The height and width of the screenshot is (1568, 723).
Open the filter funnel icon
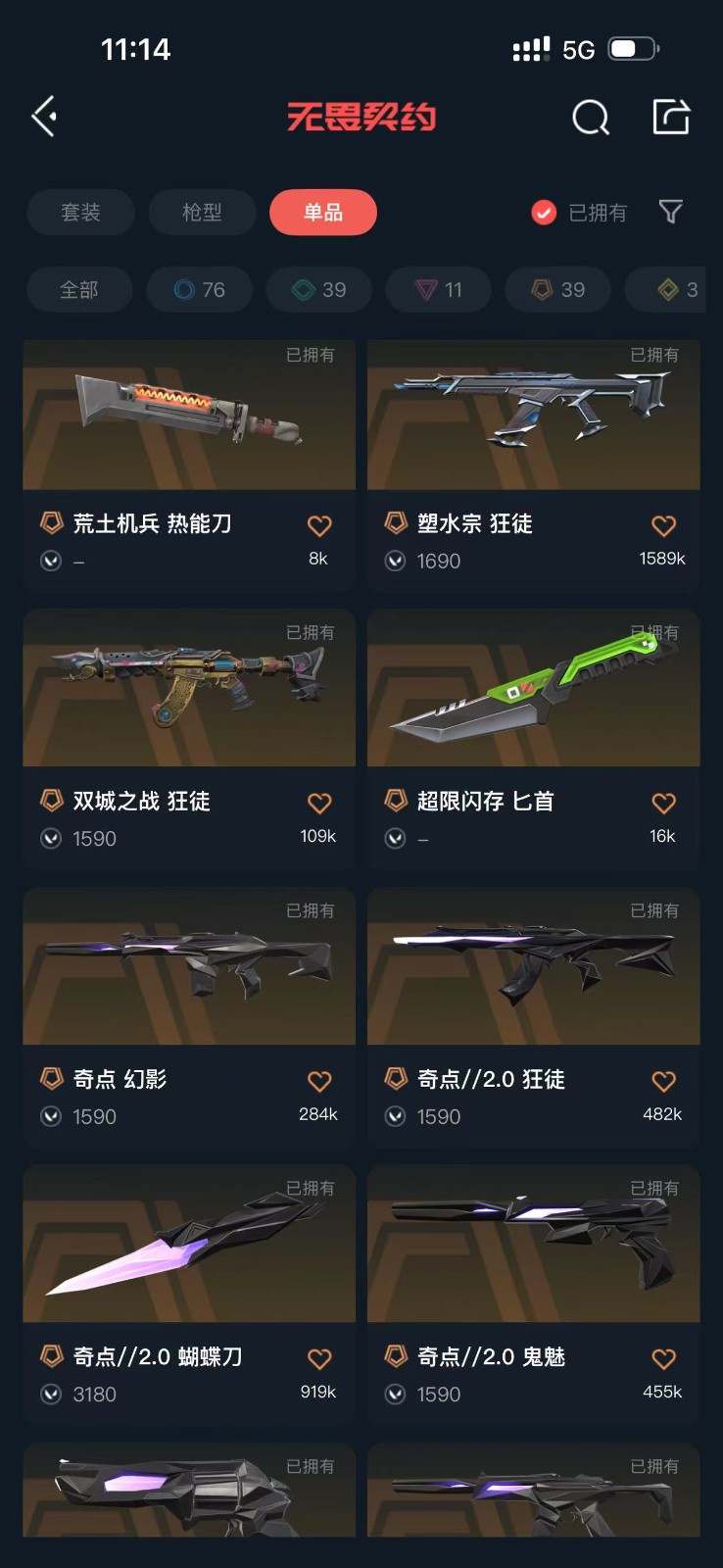pyautogui.click(x=670, y=212)
